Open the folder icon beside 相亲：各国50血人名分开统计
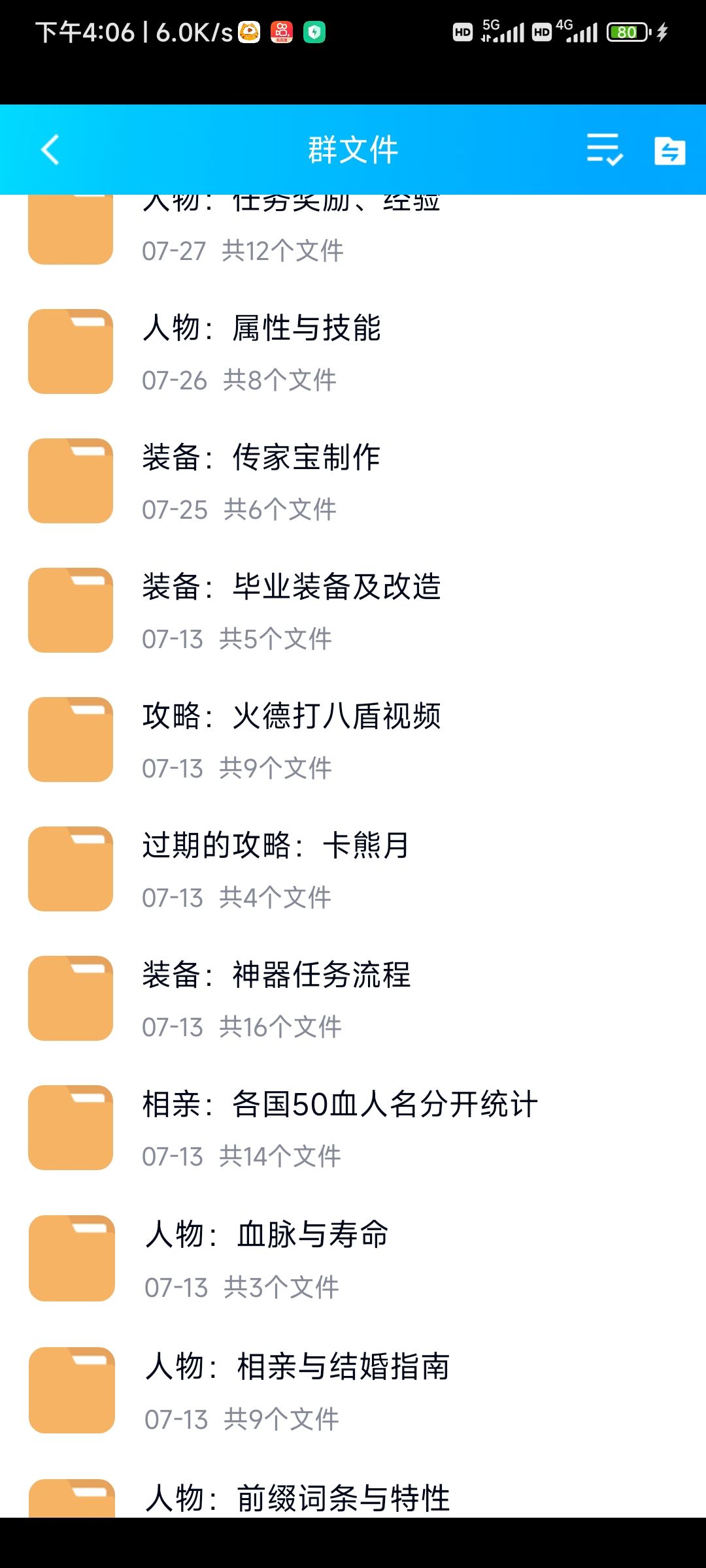 70,1128
